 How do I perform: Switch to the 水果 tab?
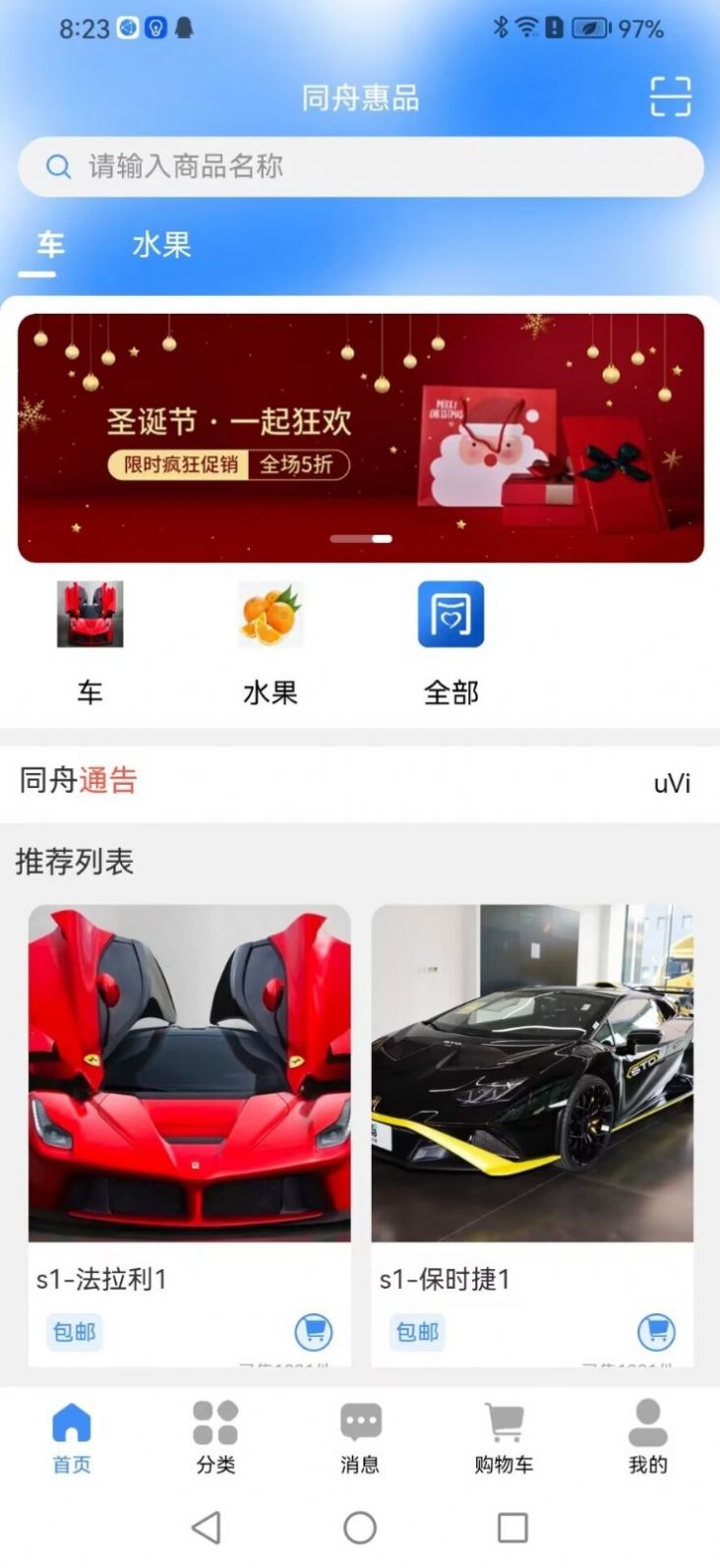coord(160,246)
